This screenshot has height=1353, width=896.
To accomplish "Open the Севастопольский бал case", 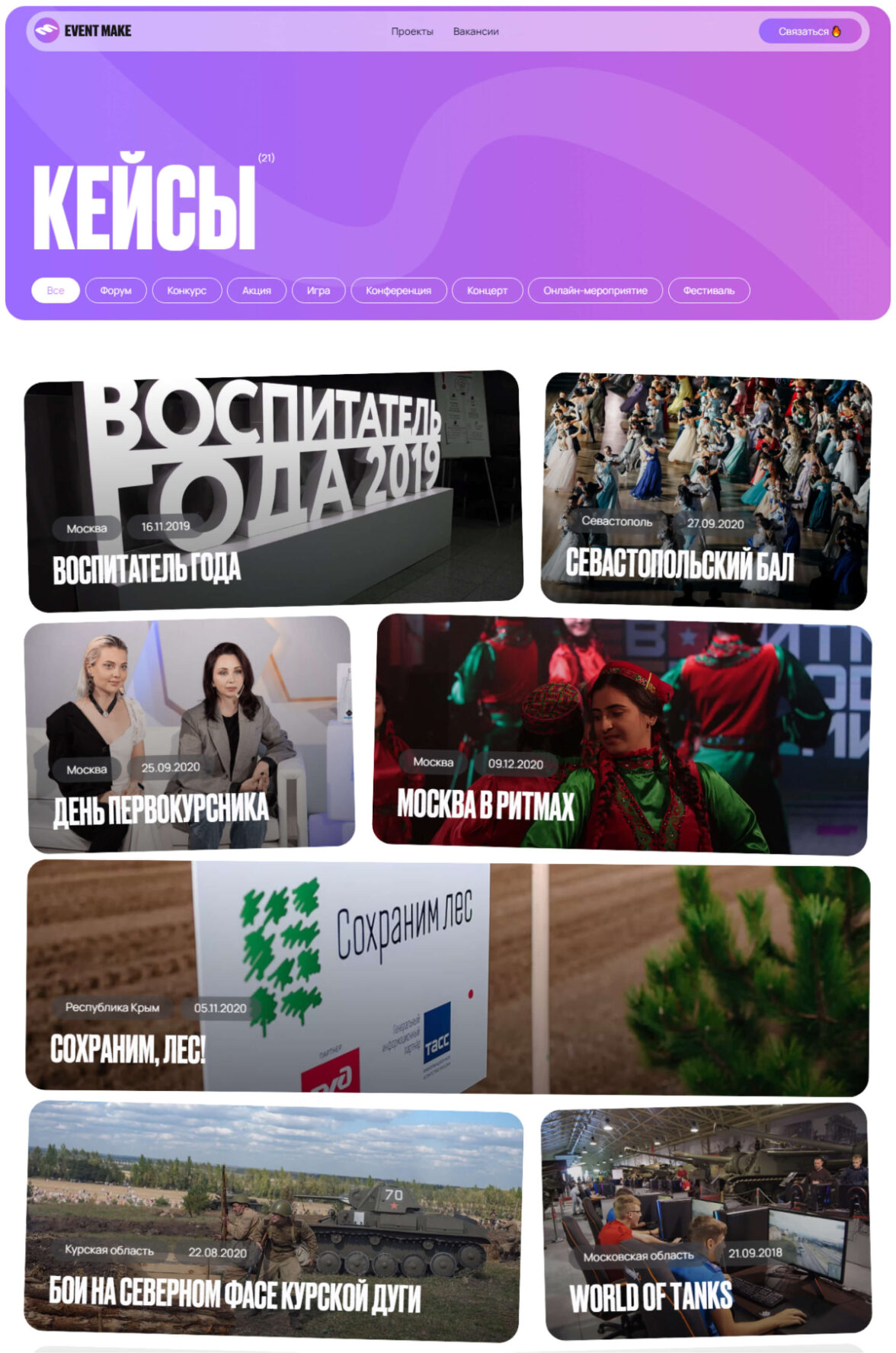I will pyautogui.click(x=705, y=491).
